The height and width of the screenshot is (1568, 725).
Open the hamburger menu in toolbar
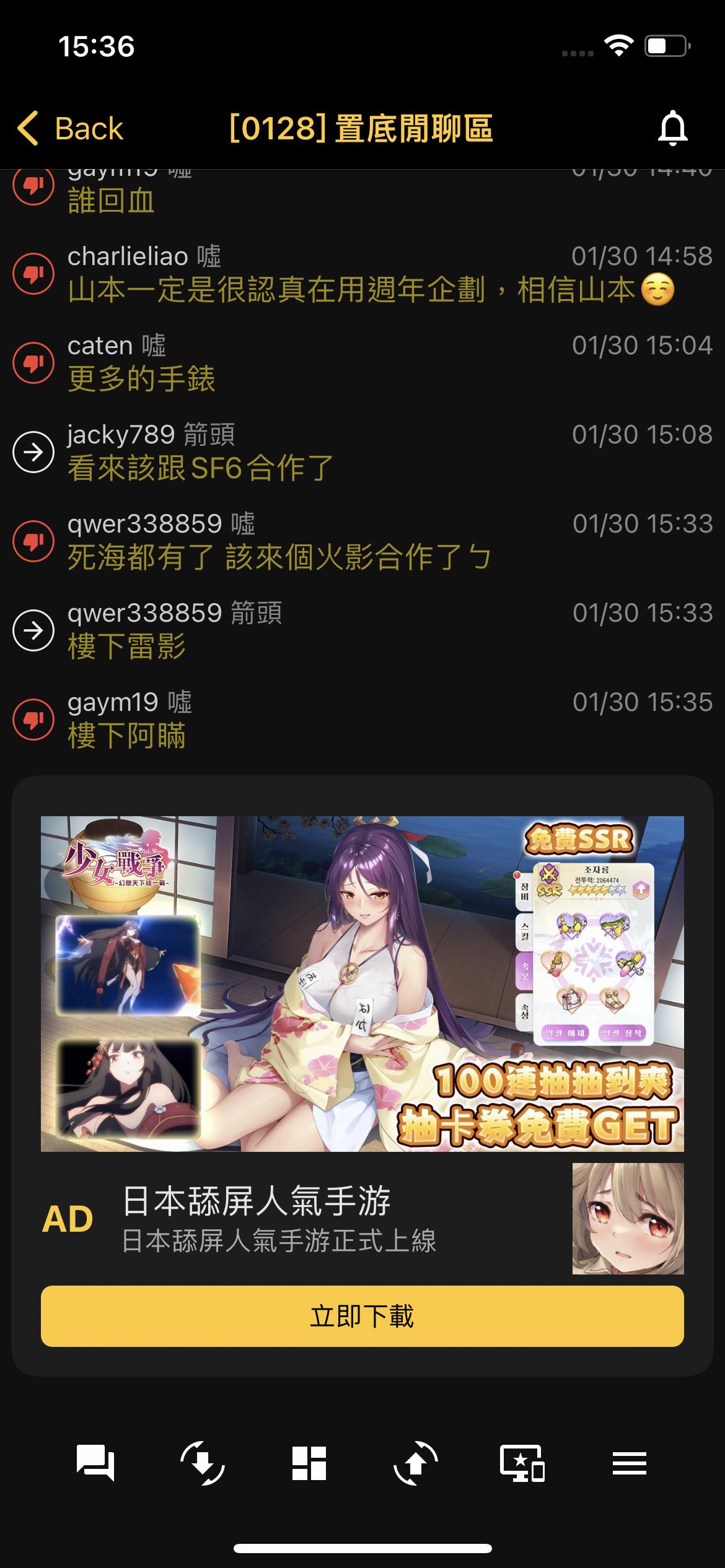click(629, 1463)
